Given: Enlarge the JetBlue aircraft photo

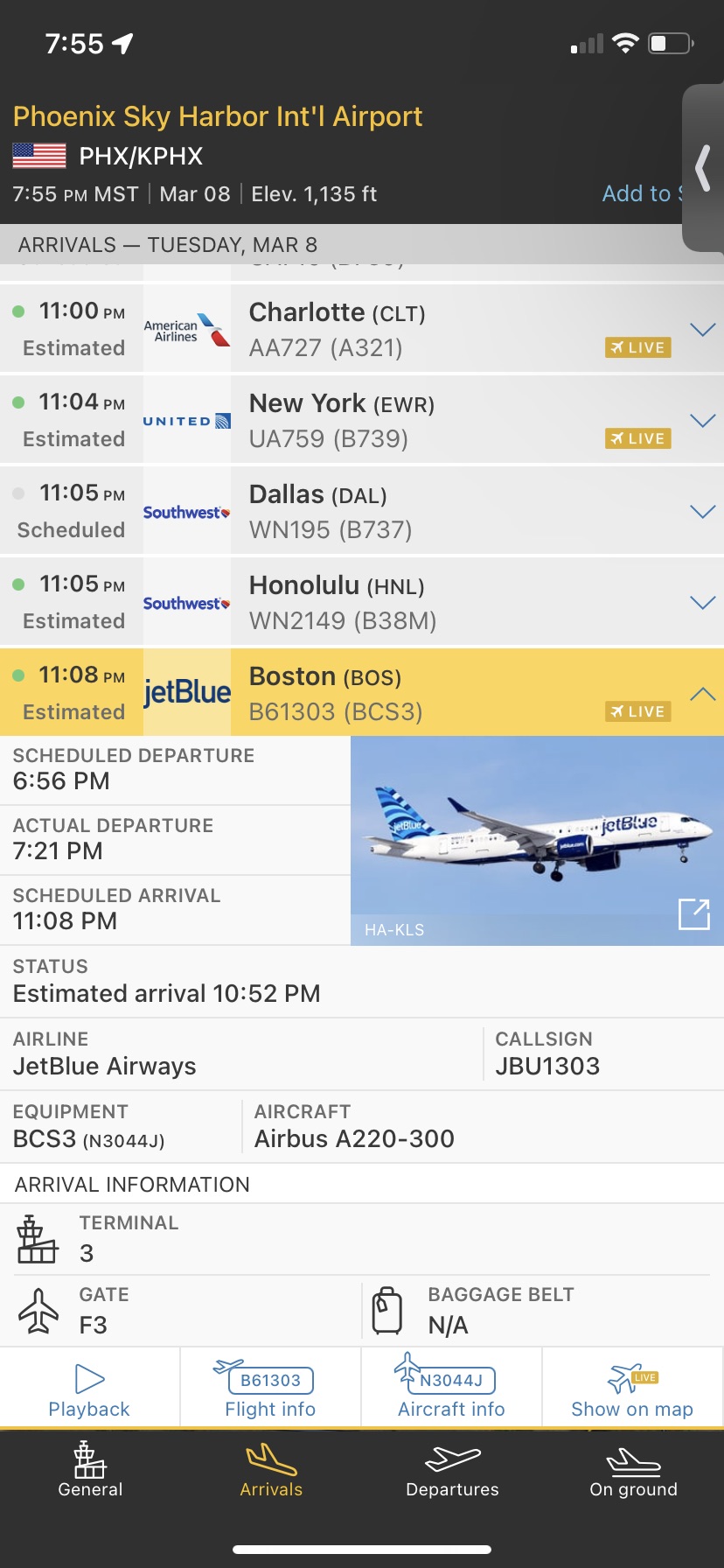Looking at the screenshot, I should [x=694, y=914].
